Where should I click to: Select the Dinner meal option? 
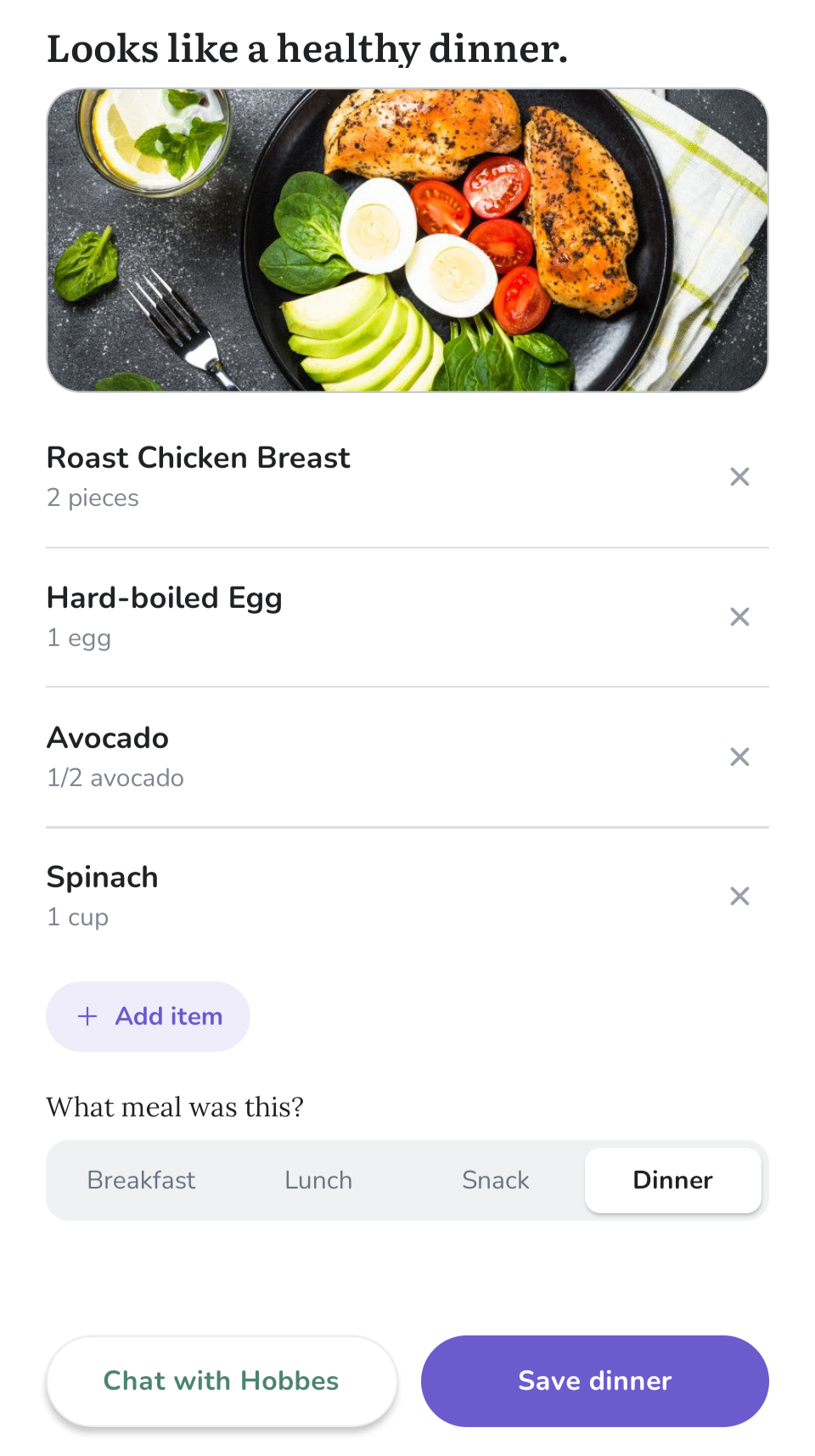click(x=672, y=1180)
